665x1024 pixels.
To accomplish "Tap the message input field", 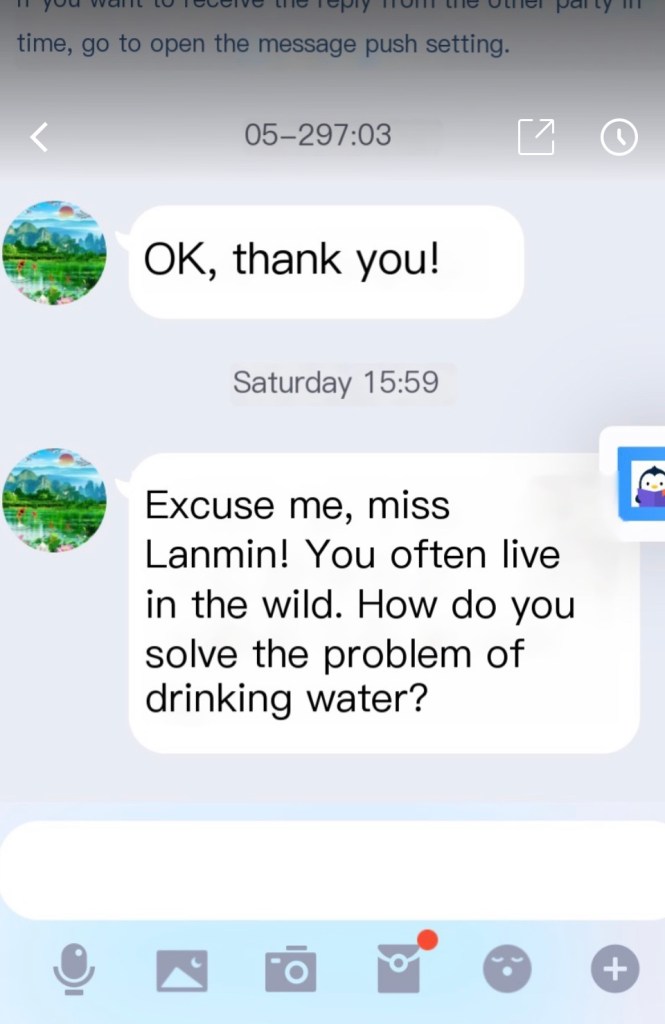I will tap(332, 870).
